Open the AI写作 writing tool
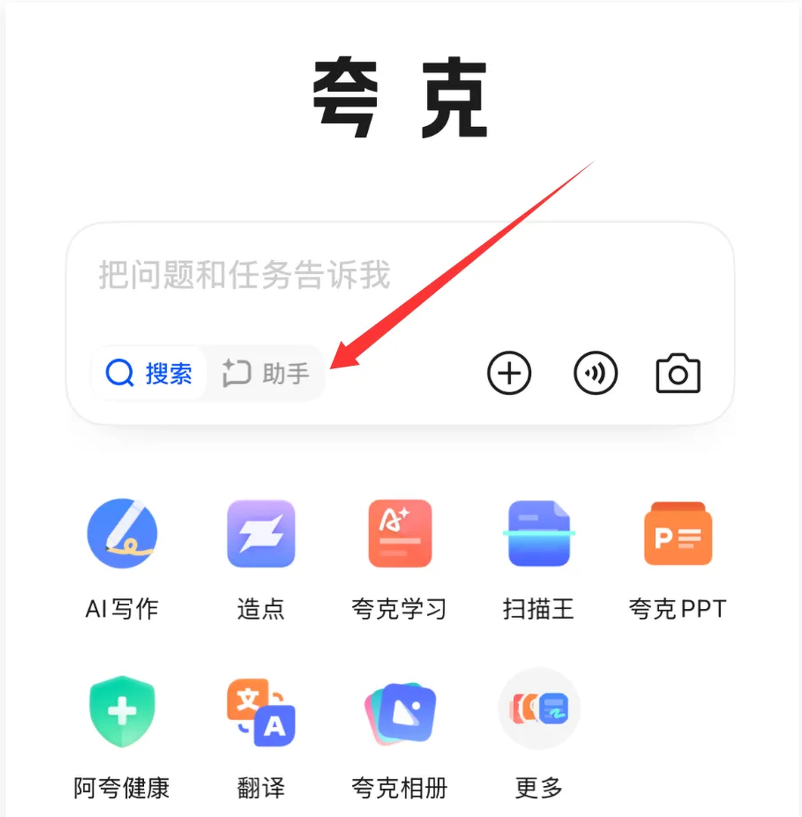 (121, 533)
